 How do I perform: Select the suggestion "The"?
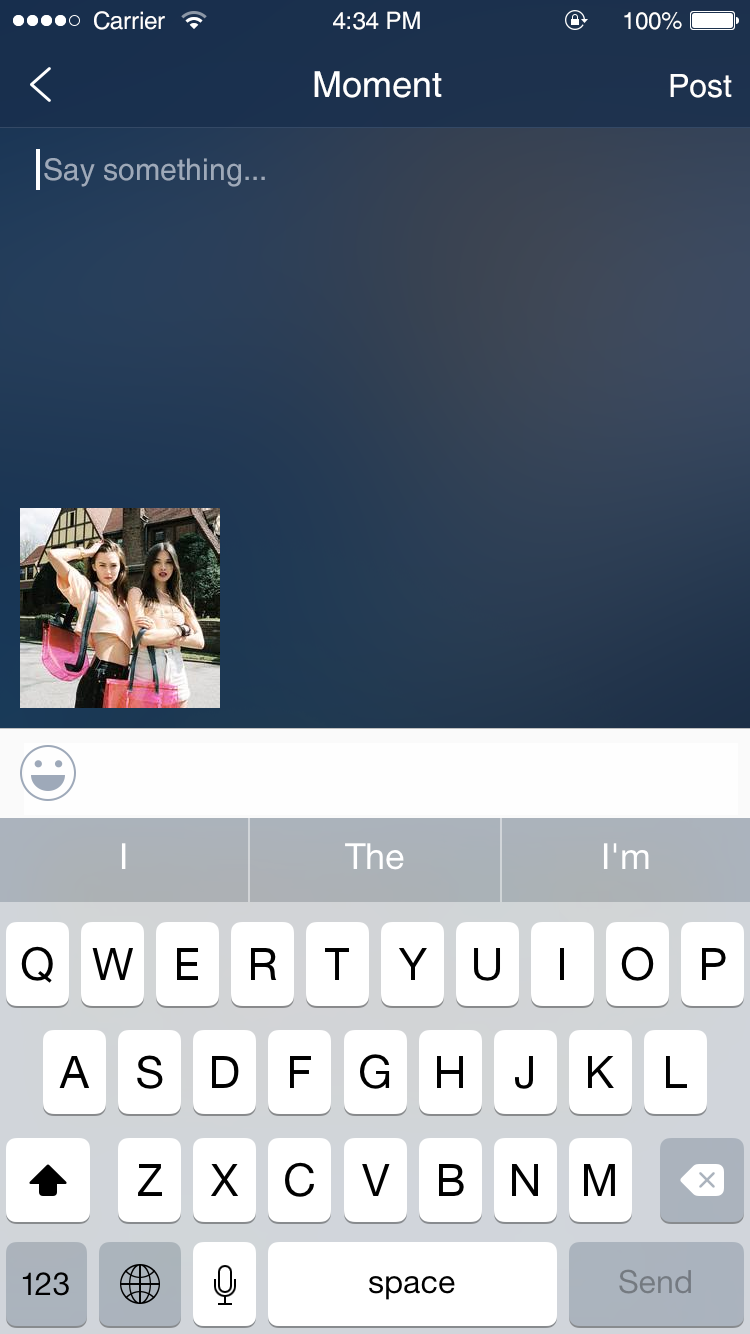374,858
